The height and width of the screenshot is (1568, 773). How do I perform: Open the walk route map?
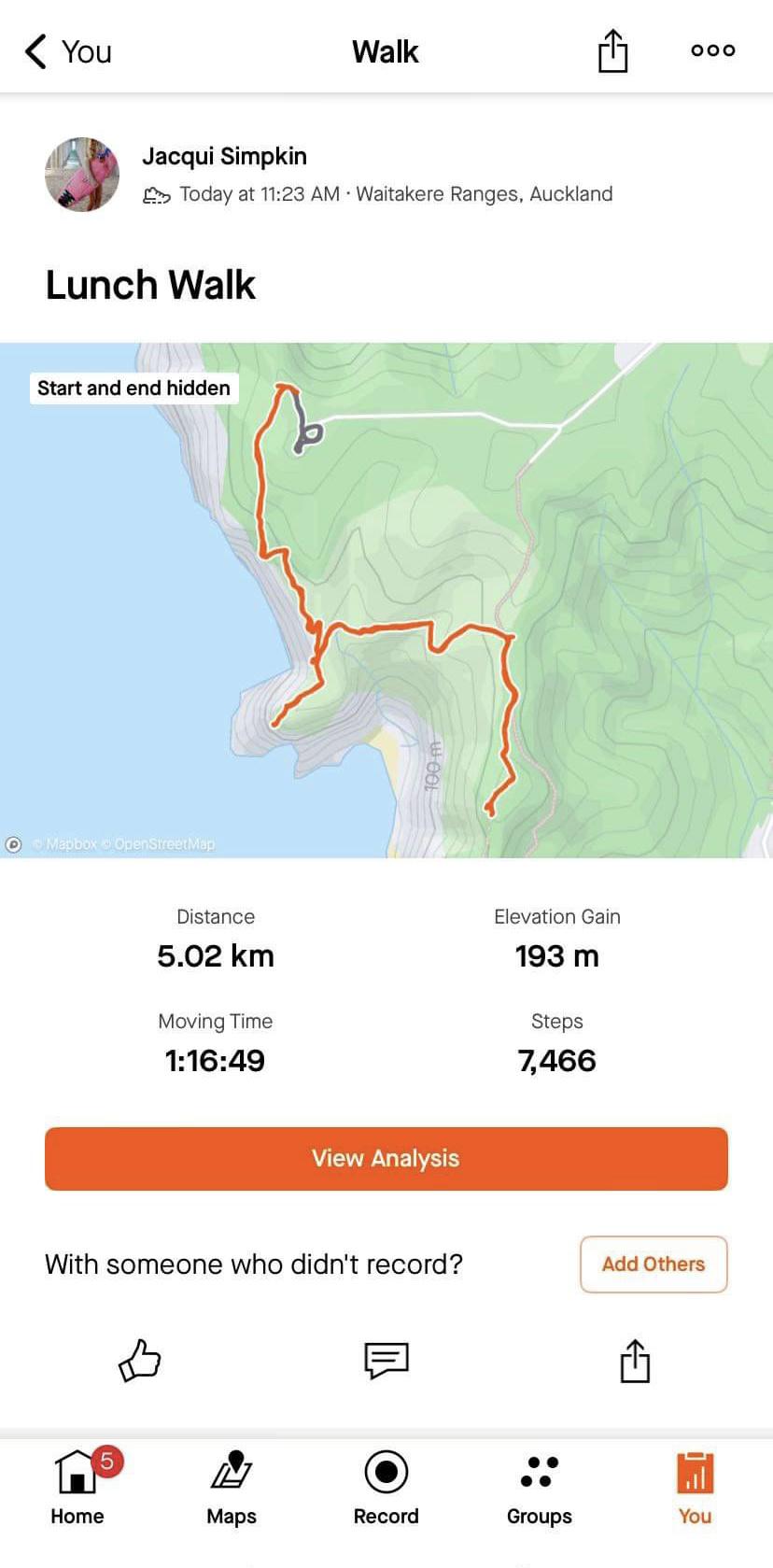coord(386,600)
